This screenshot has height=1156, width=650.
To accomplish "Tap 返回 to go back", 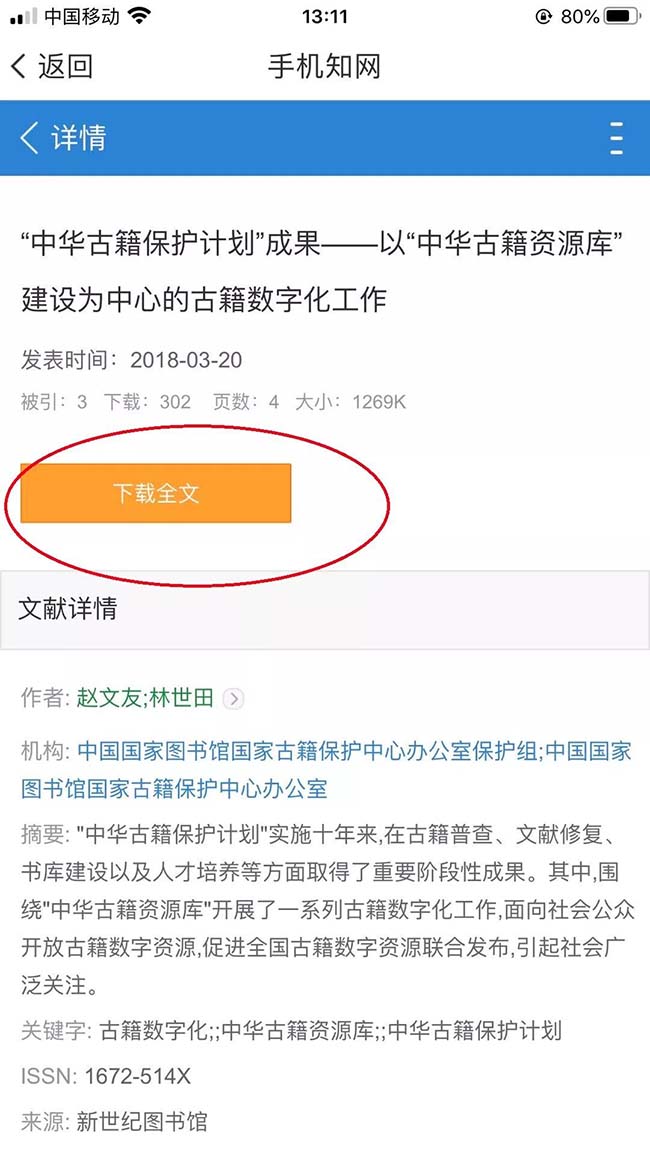I will [52, 67].
